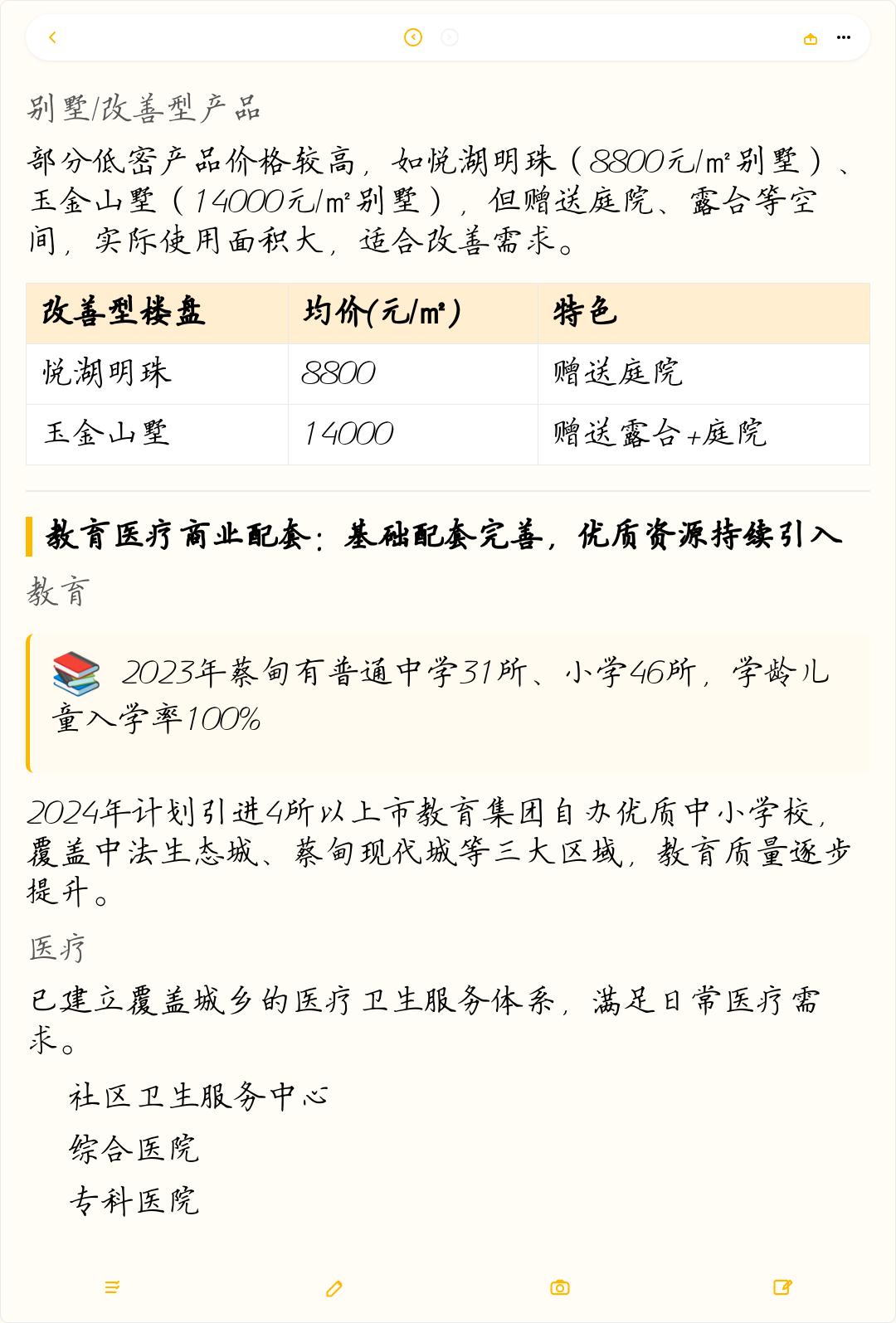
Task: Share this note
Action: point(811,38)
